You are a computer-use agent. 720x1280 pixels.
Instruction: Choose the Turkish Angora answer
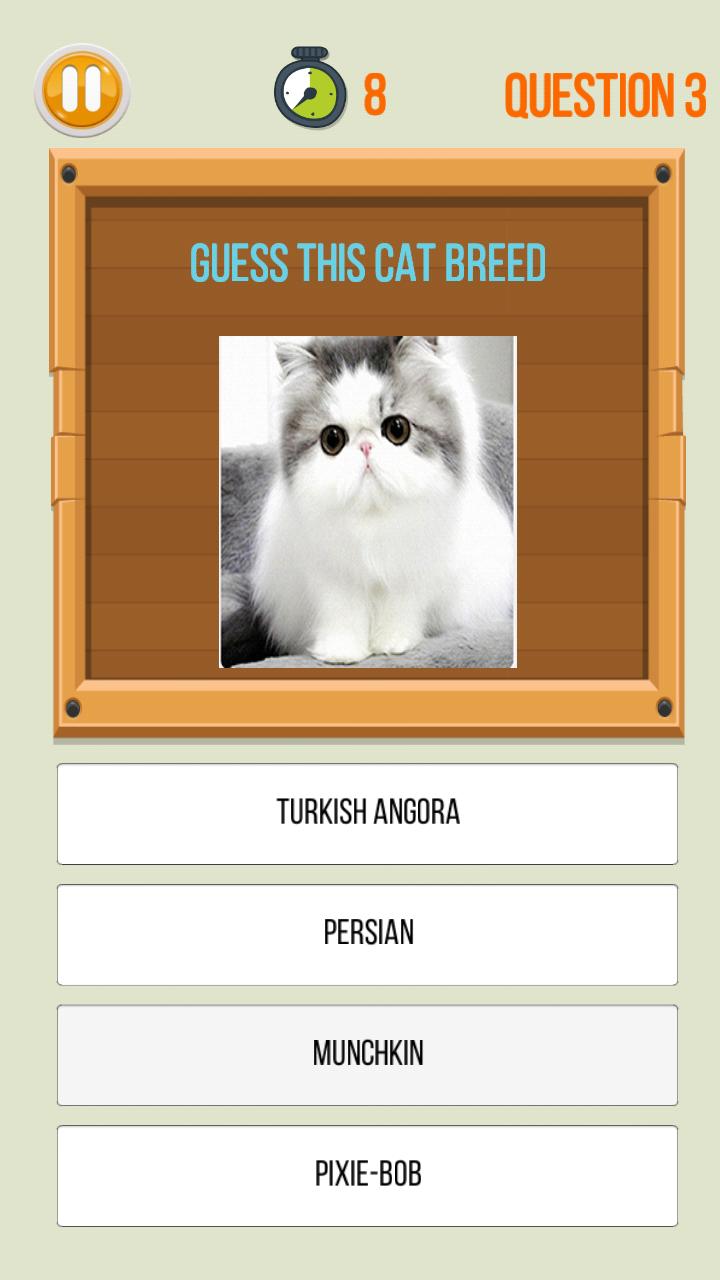[367, 814]
